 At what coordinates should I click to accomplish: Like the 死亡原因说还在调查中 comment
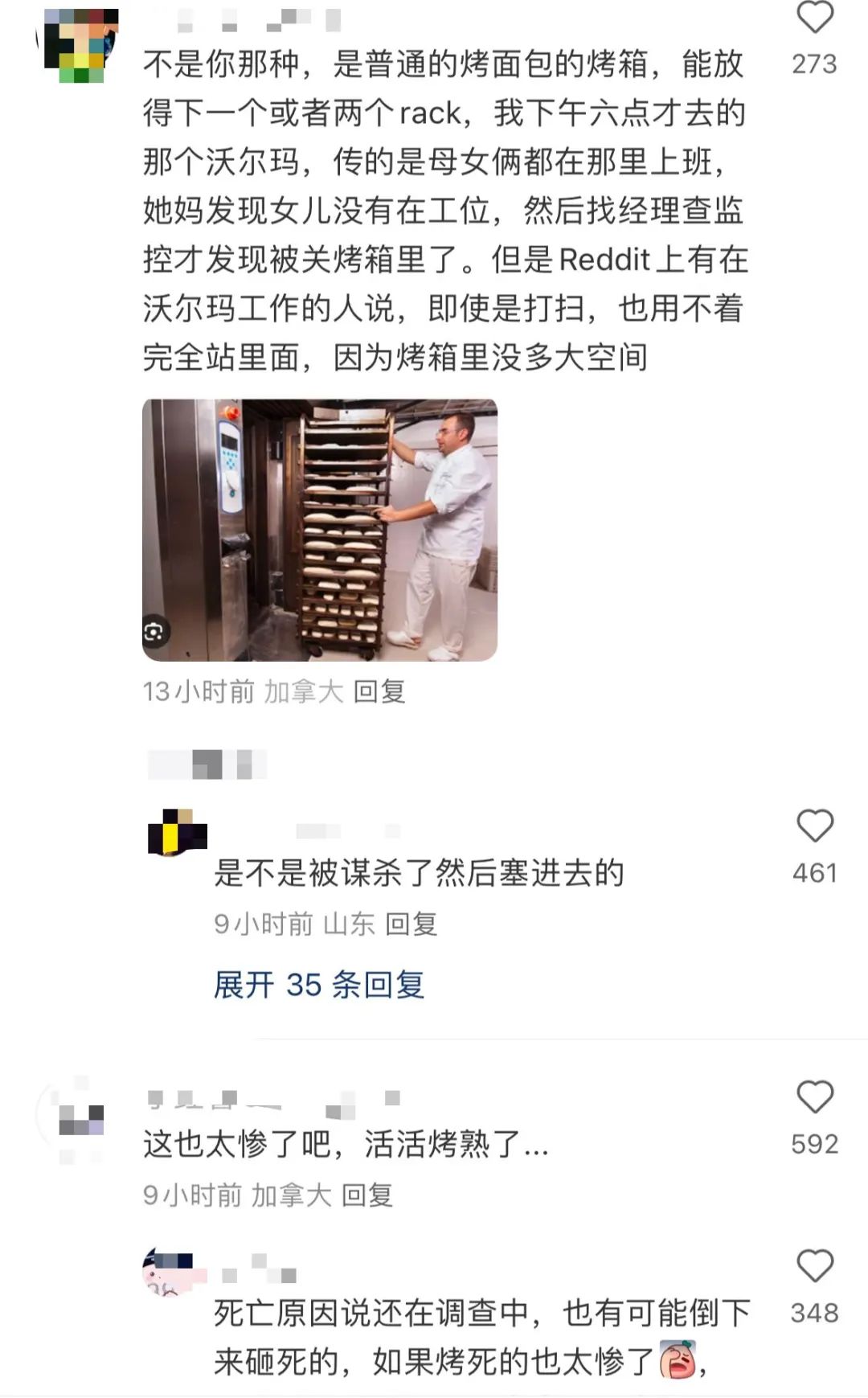(814, 1267)
